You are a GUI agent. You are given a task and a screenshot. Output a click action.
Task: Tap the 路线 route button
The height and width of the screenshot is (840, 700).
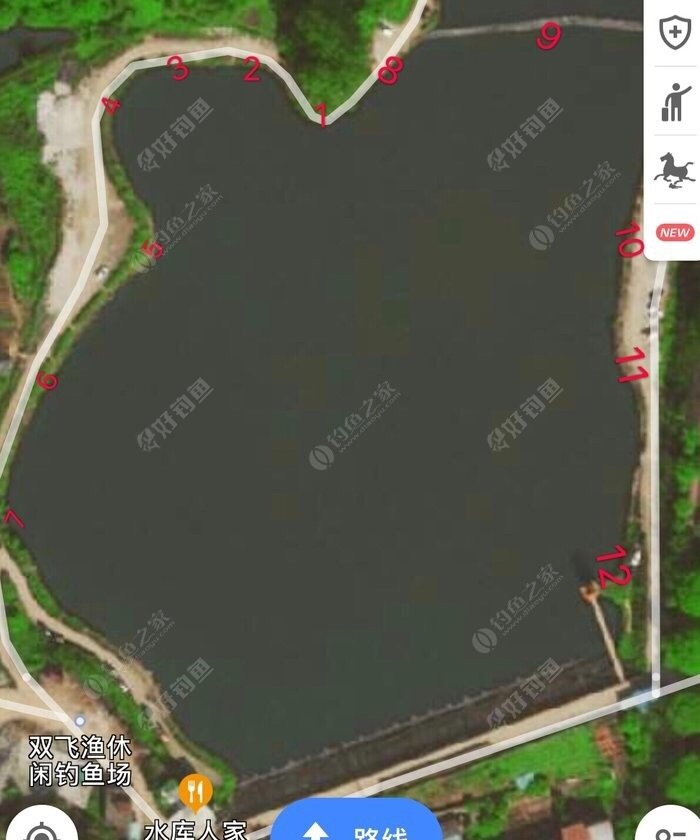(x=356, y=825)
